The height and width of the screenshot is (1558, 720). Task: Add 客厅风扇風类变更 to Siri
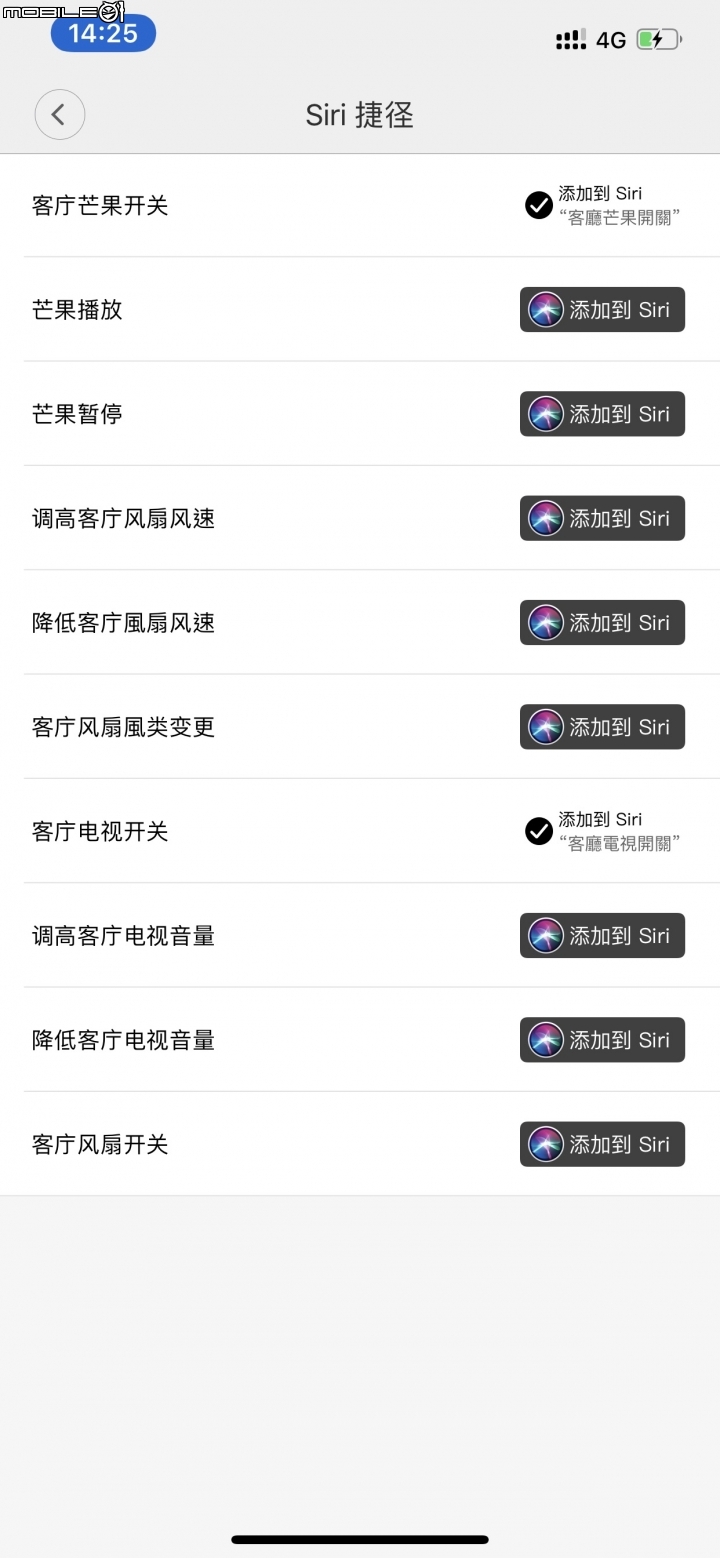[x=602, y=727]
